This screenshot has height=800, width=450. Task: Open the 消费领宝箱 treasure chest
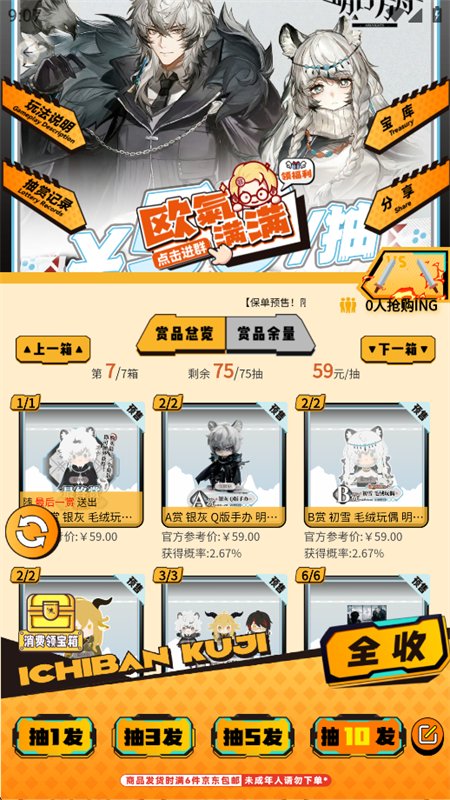pos(51,622)
